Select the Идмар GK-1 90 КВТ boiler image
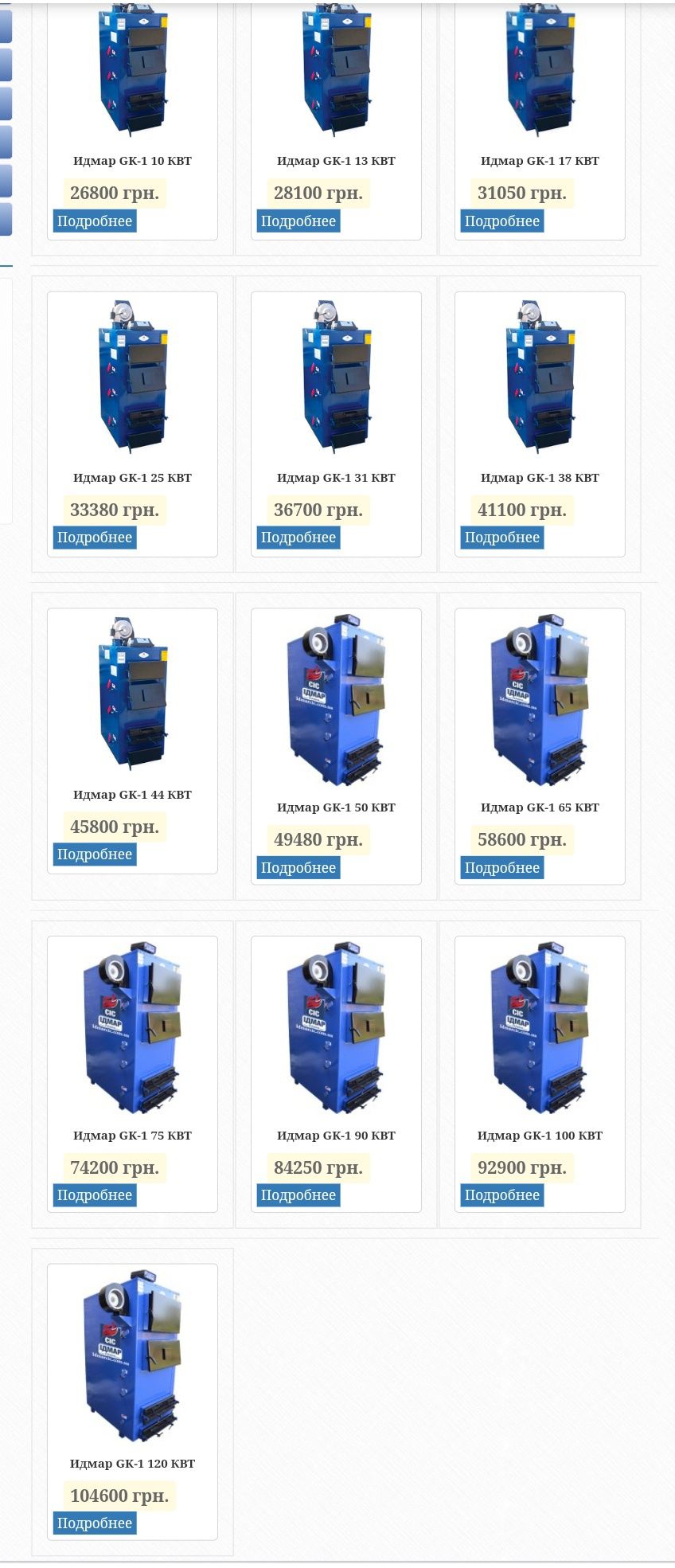675x1568 pixels. [336, 1028]
